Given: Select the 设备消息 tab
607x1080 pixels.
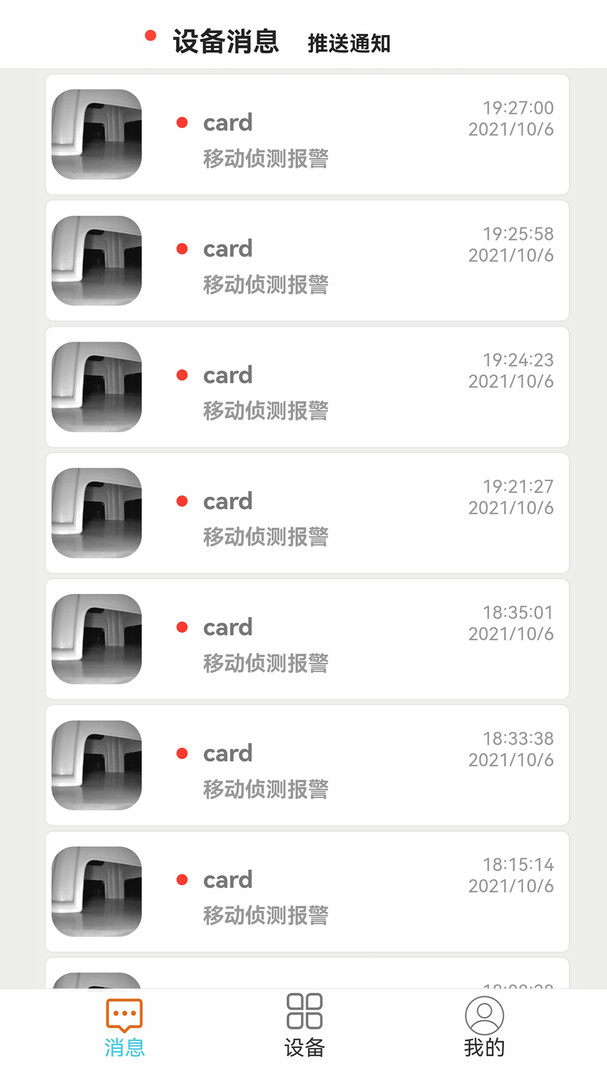Looking at the screenshot, I should (x=225, y=41).
